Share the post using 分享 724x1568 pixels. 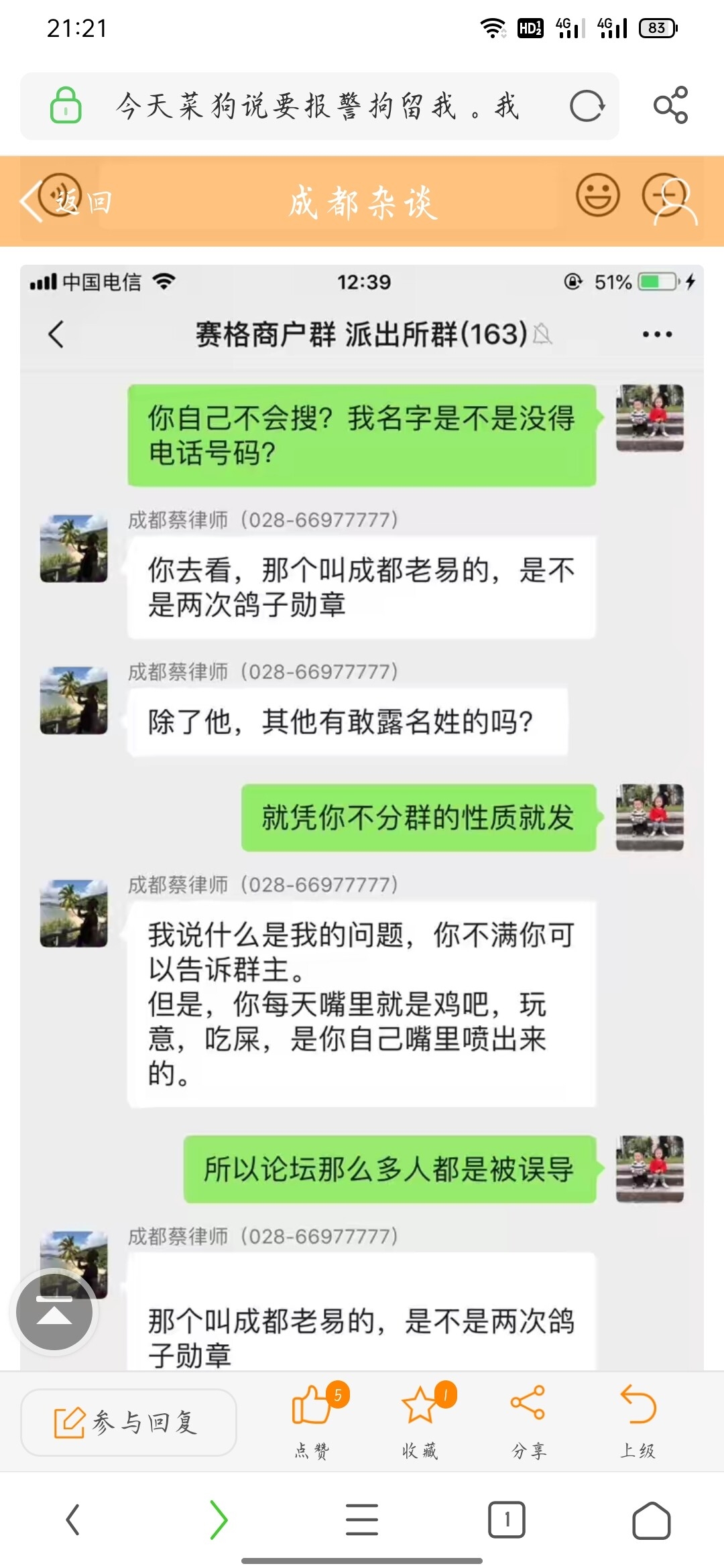pos(528,1419)
